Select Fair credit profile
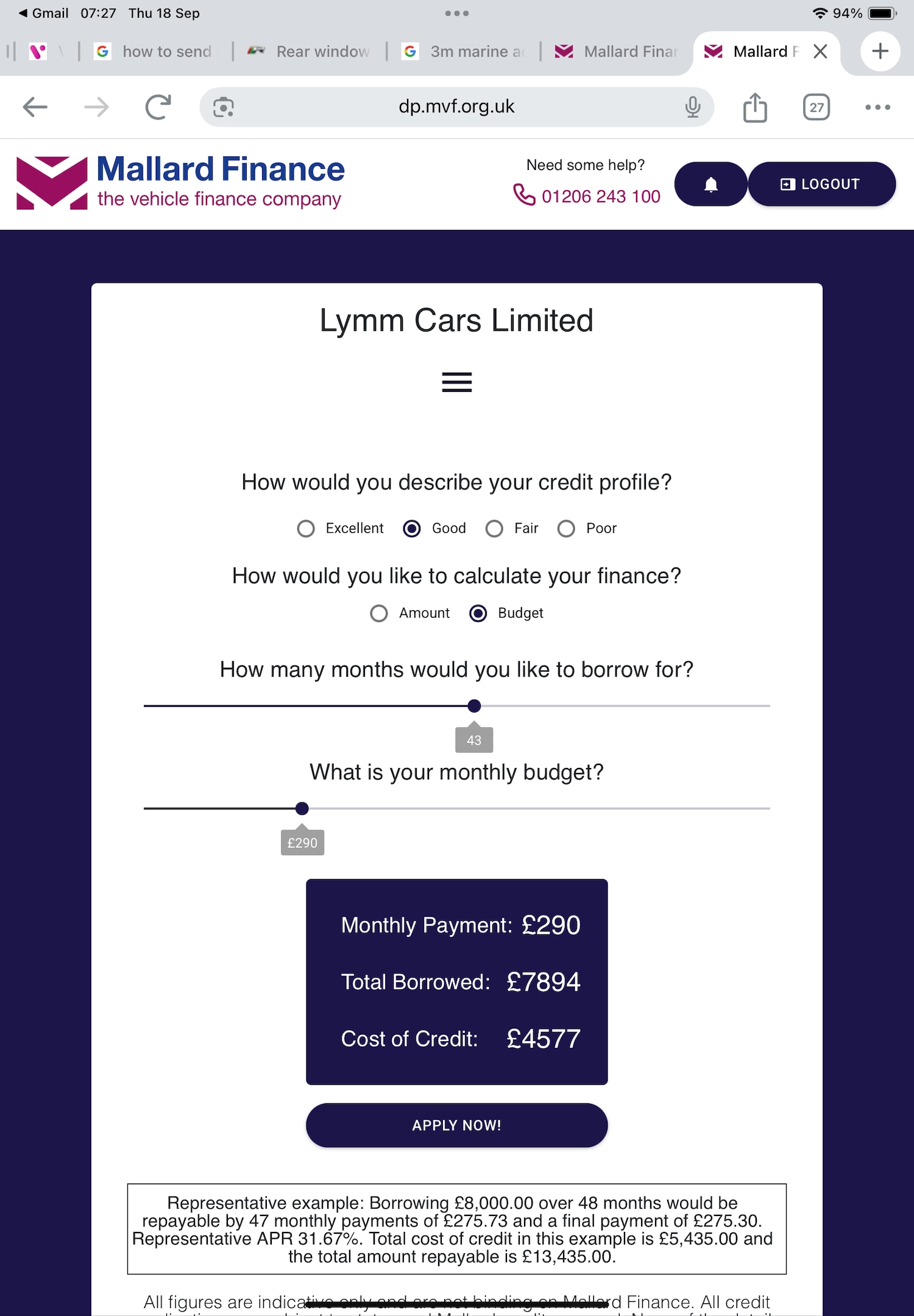914x1316 pixels. (494, 528)
